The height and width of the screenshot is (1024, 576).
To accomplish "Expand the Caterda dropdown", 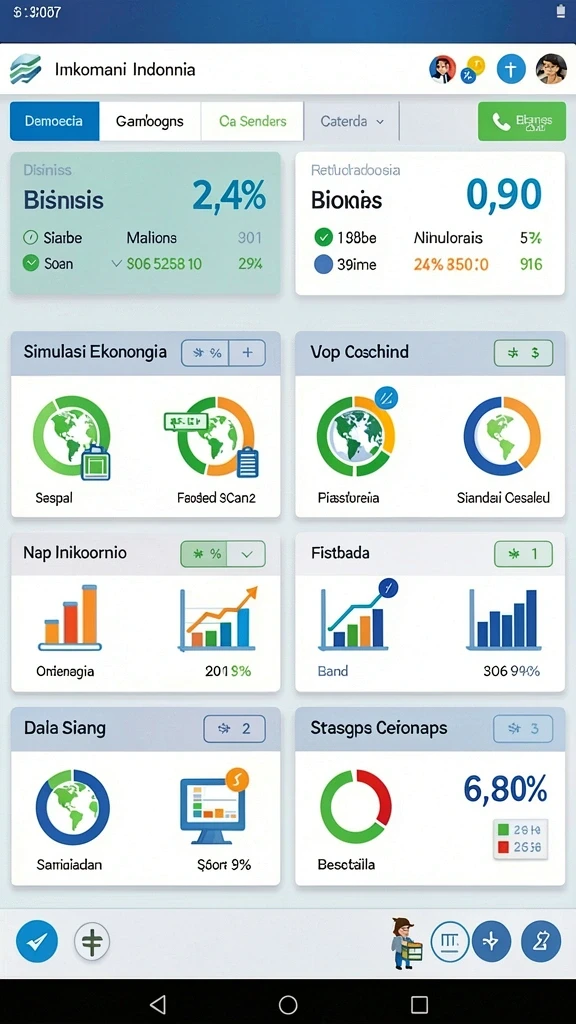I will click(x=351, y=121).
